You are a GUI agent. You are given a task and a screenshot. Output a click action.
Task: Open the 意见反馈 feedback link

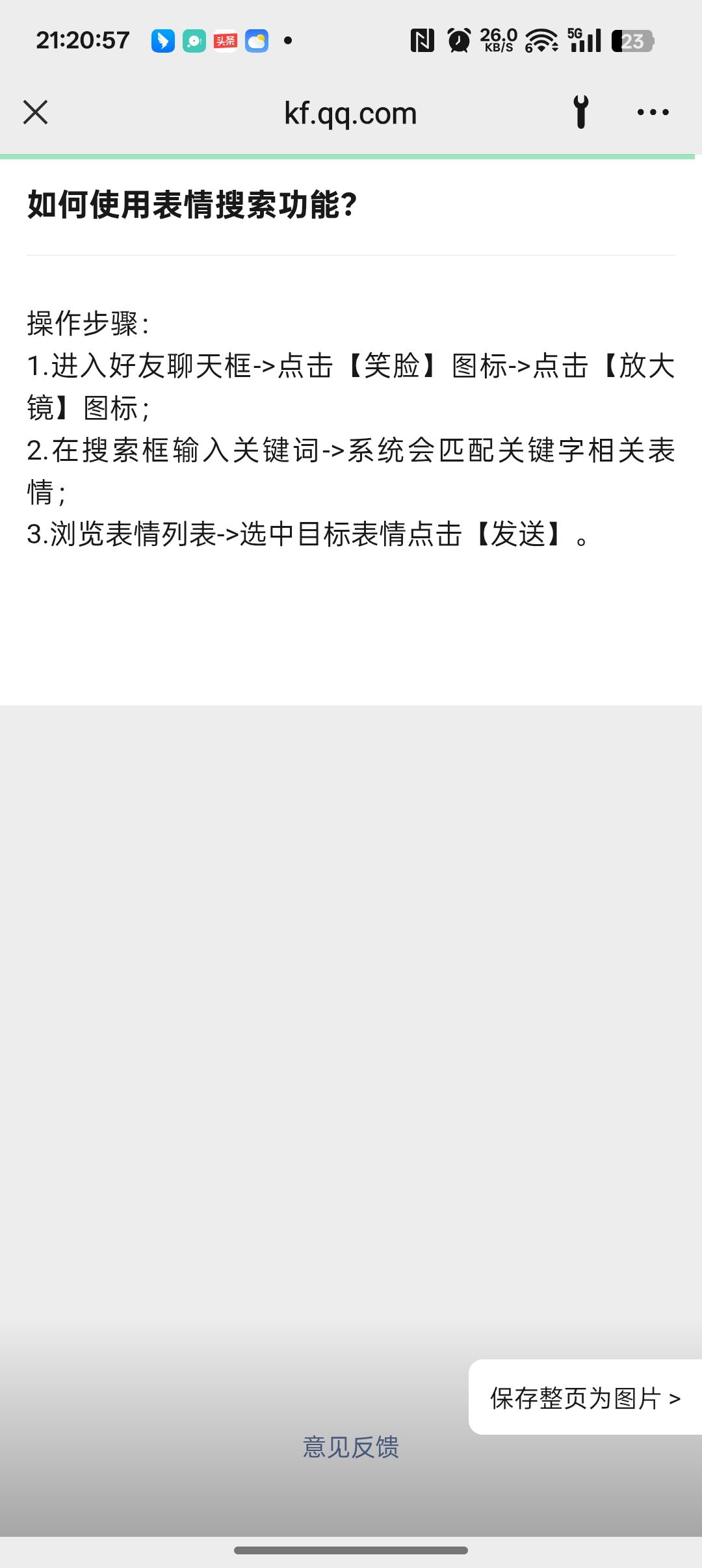point(350,1447)
